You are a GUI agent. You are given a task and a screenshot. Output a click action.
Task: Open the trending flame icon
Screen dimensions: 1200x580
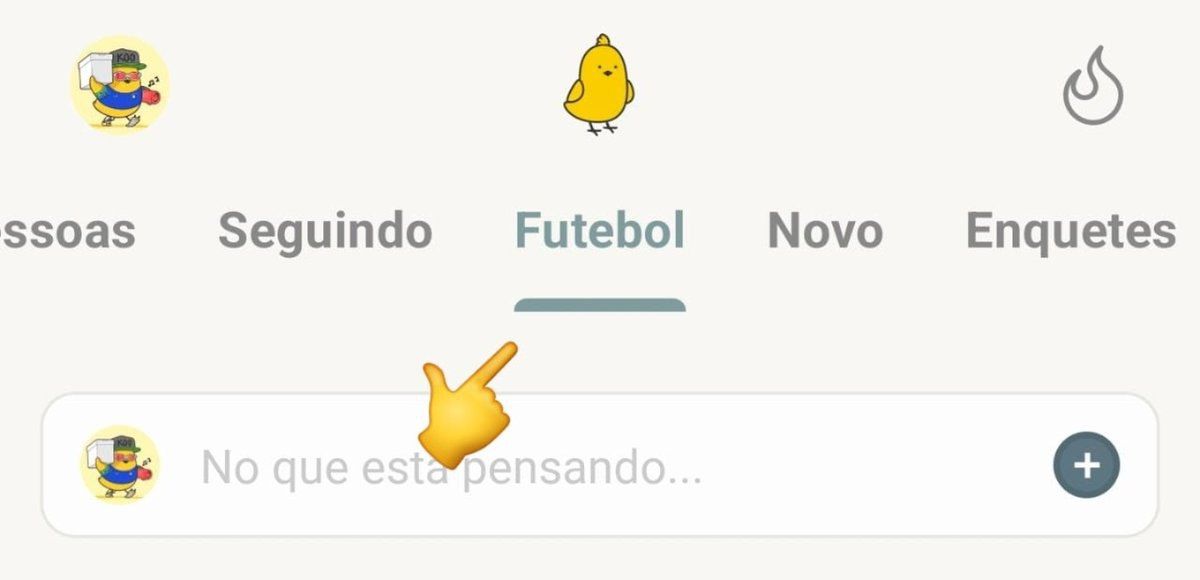(x=1092, y=86)
